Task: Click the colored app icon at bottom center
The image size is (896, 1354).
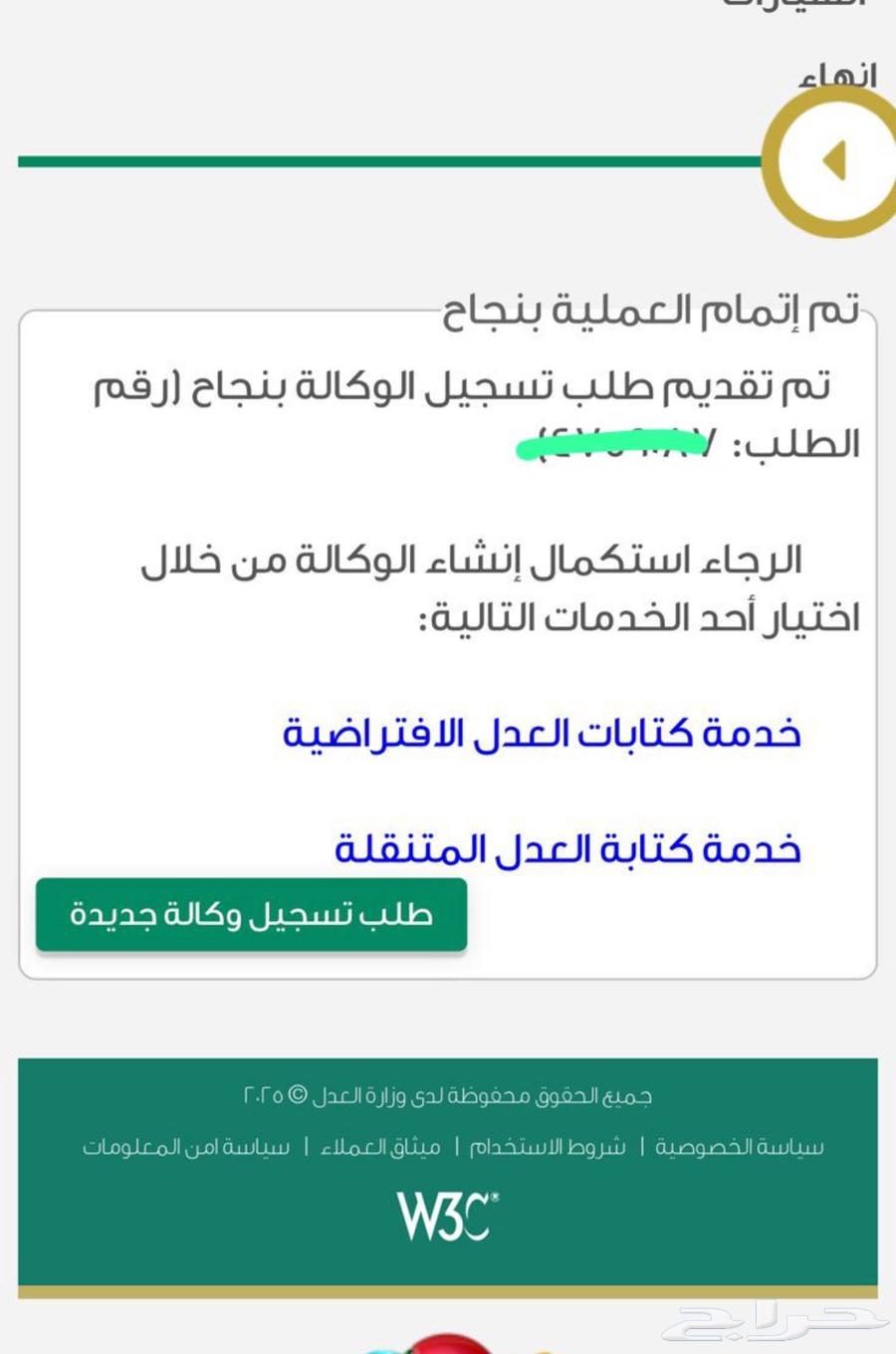Action: [x=448, y=1344]
